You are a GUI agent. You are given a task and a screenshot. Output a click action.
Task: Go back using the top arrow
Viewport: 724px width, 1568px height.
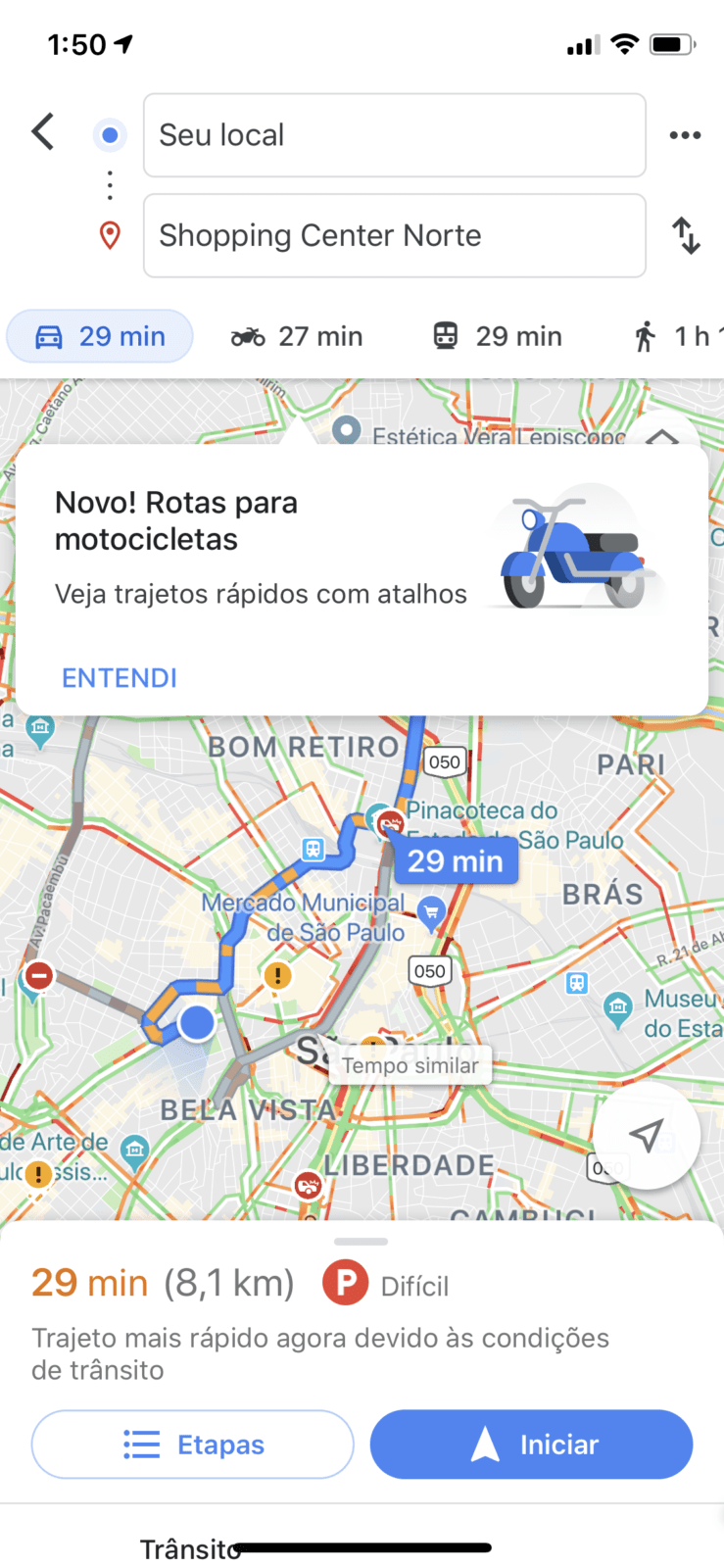tap(42, 131)
